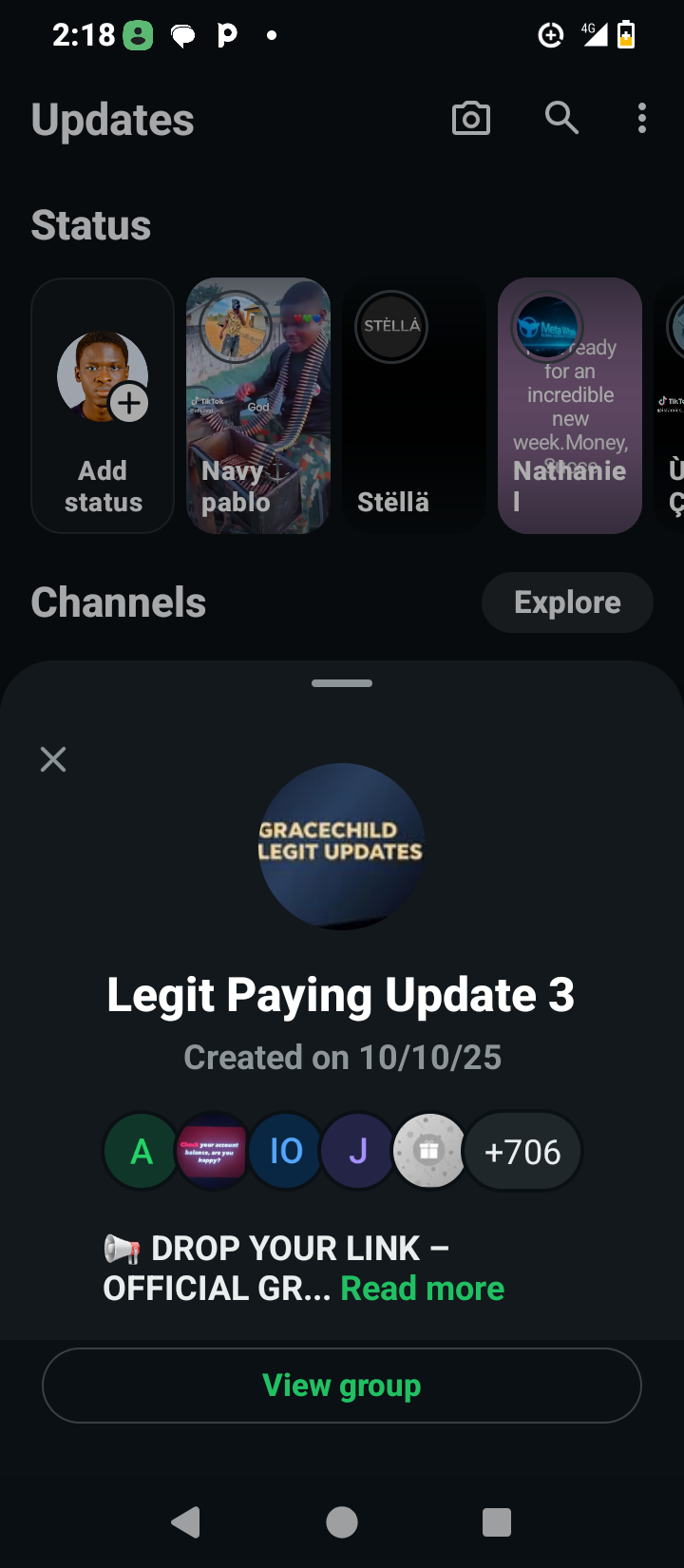This screenshot has height=1568, width=684.
Task: Open the more options menu
Action: point(642,119)
